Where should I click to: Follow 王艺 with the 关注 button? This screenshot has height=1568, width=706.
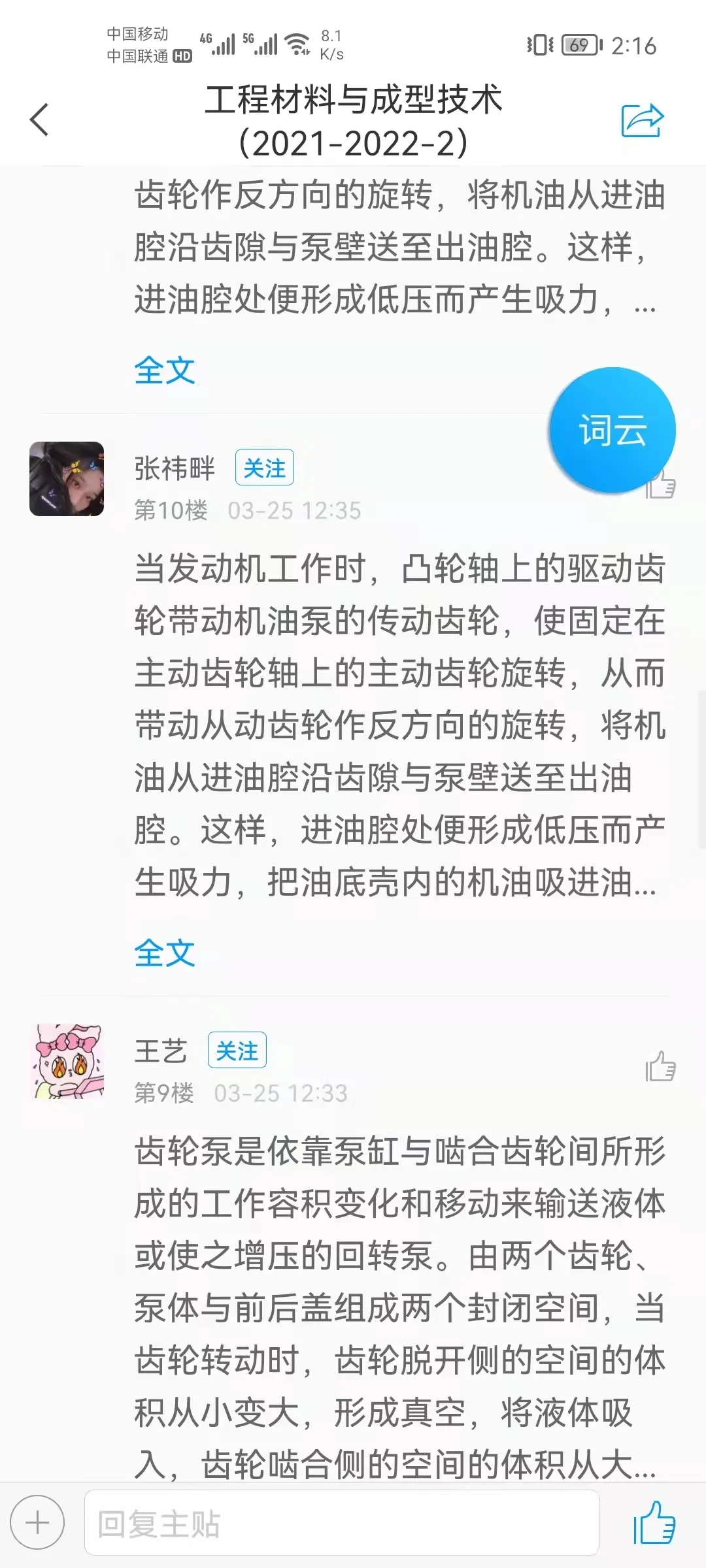click(x=237, y=1051)
